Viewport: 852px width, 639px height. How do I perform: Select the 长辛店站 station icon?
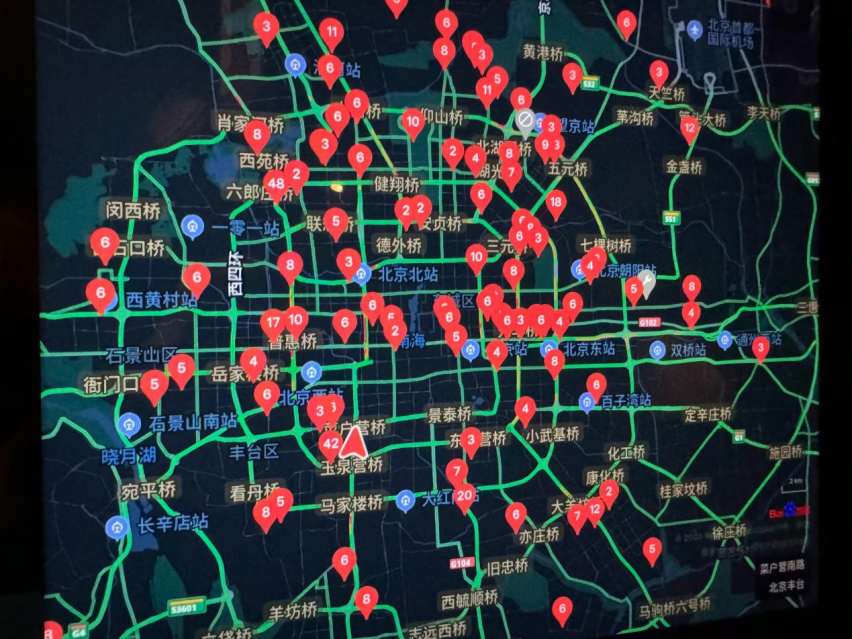pos(117,524)
